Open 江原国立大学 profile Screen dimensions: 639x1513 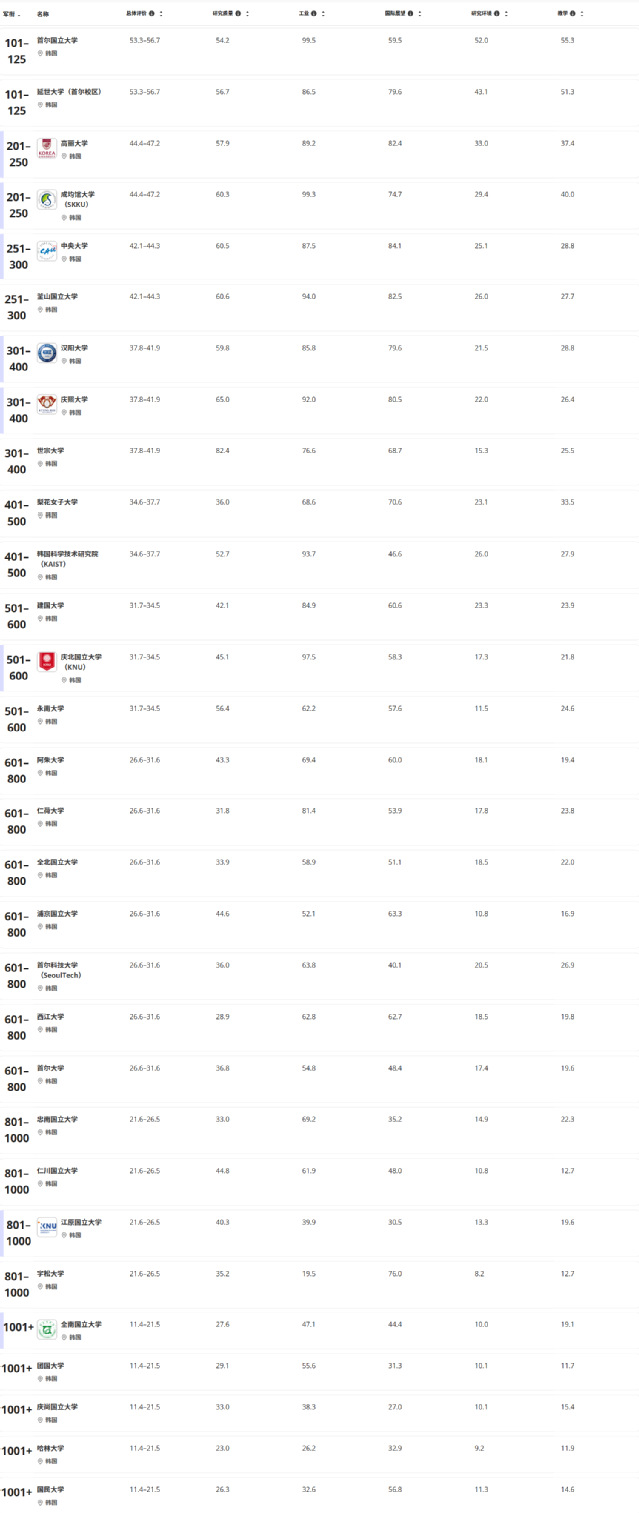point(81,1222)
